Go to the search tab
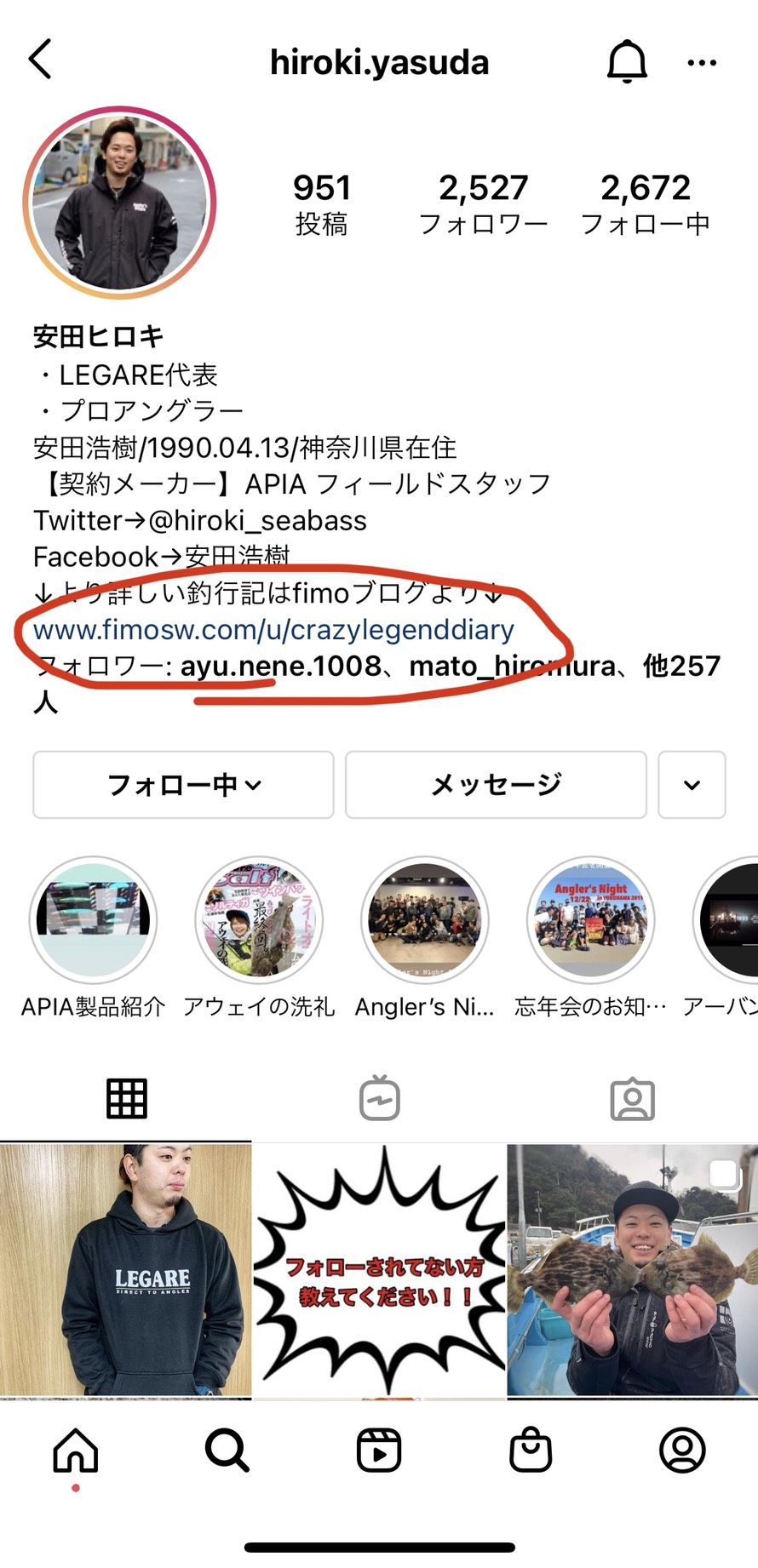Screen dimensions: 758x1568 [227, 1450]
